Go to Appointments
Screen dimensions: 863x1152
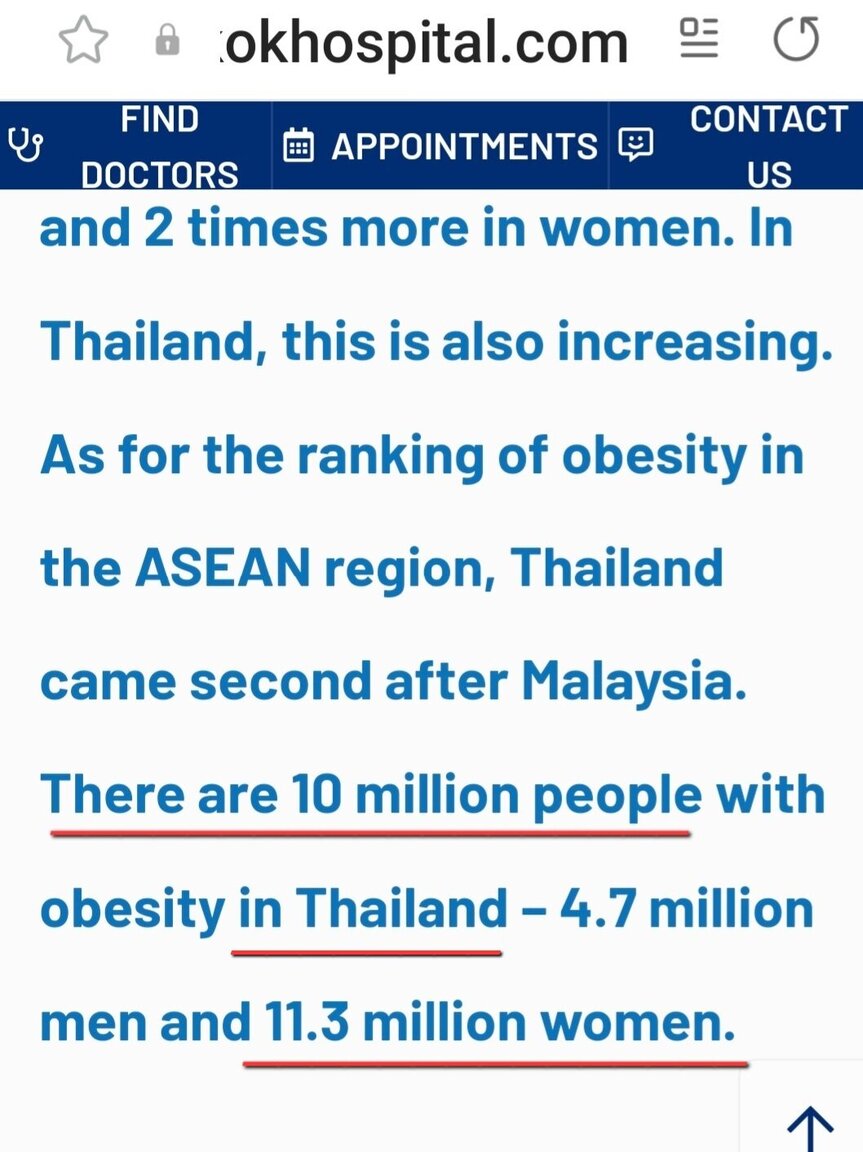click(441, 146)
